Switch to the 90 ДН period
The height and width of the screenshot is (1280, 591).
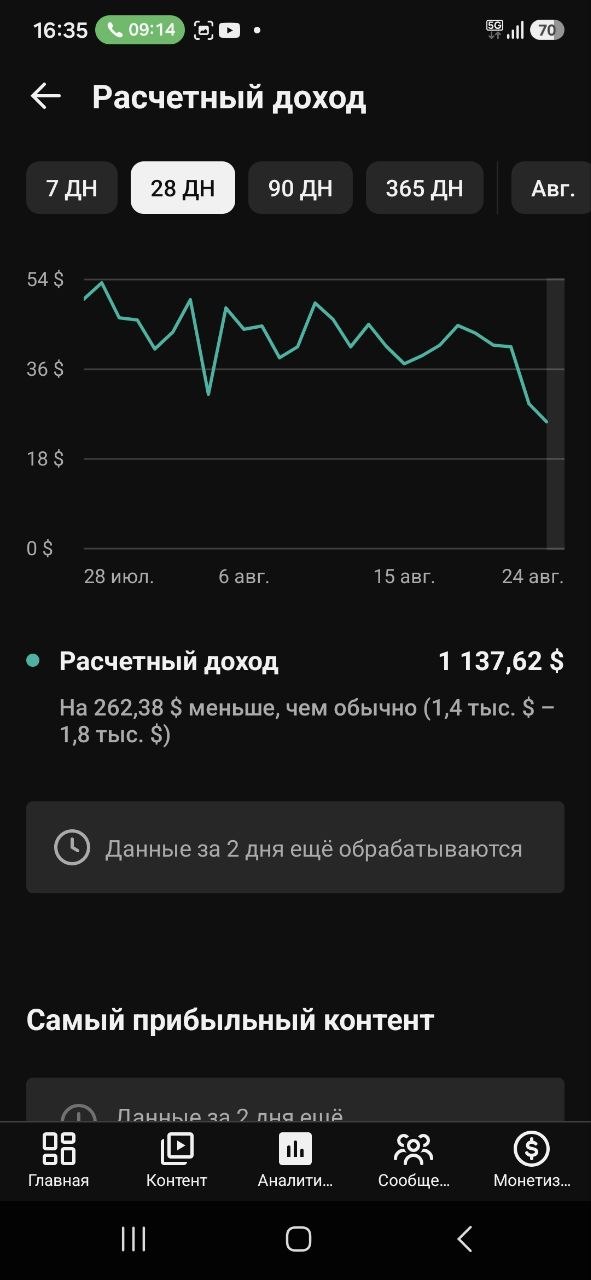300,188
